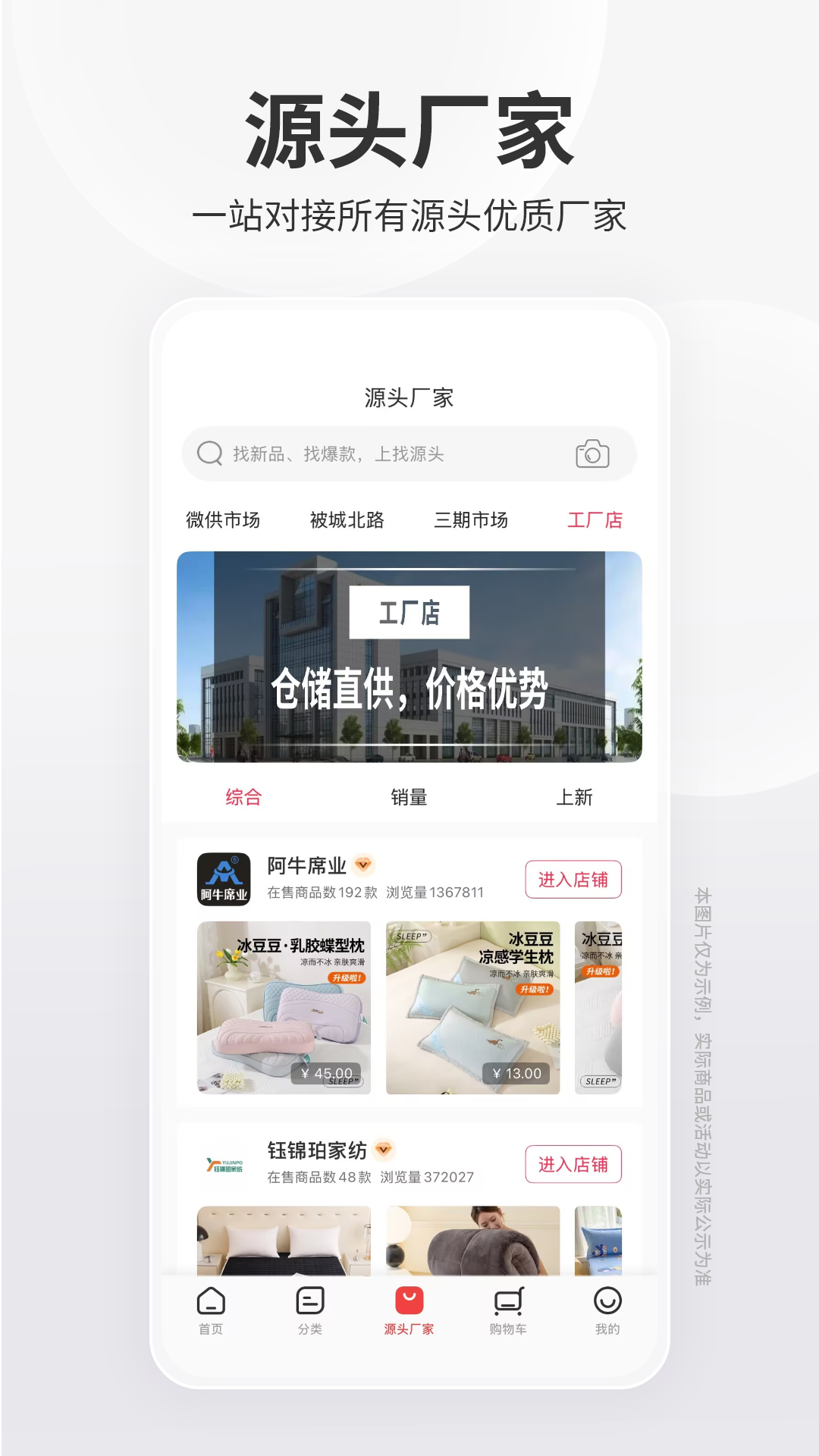This screenshot has width=819, height=1456.
Task: Open the 钰锦珀家纺 store logo
Action: tap(224, 1163)
